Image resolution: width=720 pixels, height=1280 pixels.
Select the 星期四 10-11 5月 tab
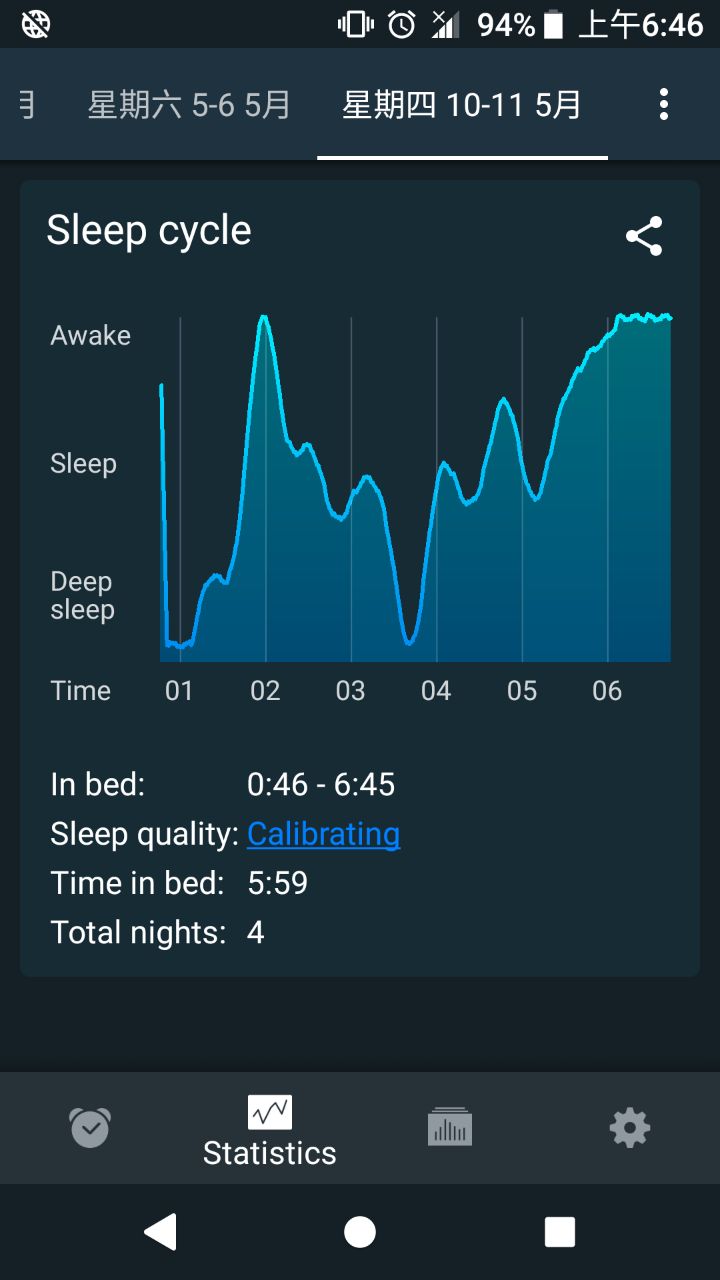[x=462, y=104]
